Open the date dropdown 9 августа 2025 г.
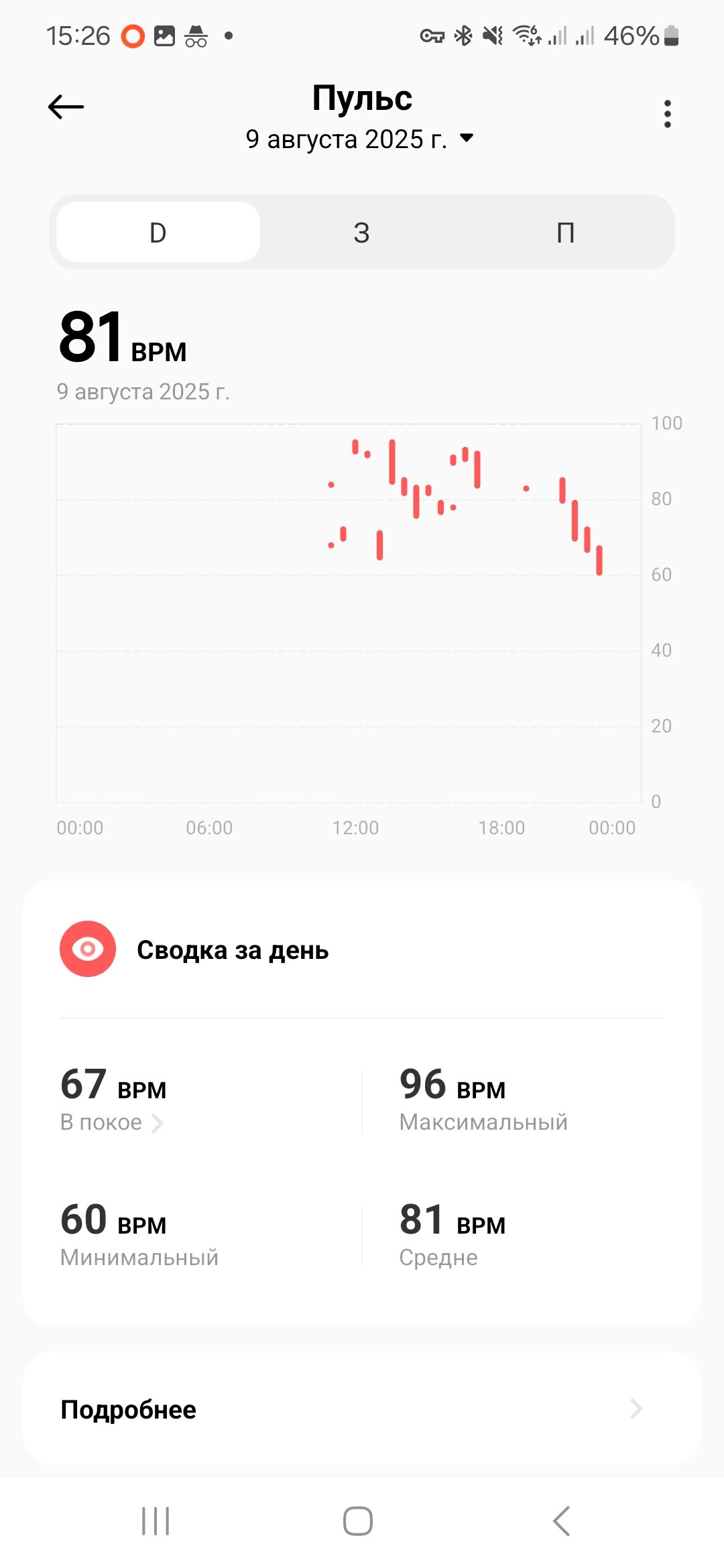The height and width of the screenshot is (1568, 724). 361,139
